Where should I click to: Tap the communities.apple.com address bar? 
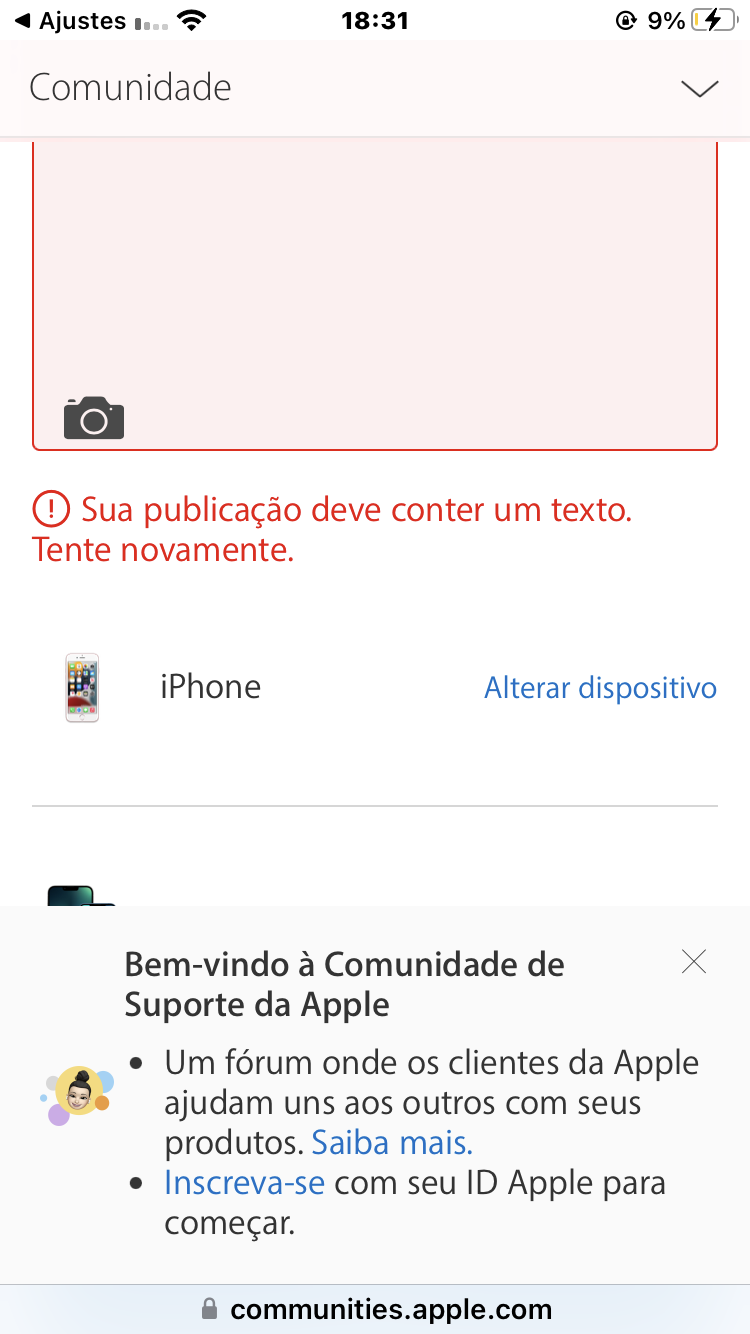[x=375, y=1309]
